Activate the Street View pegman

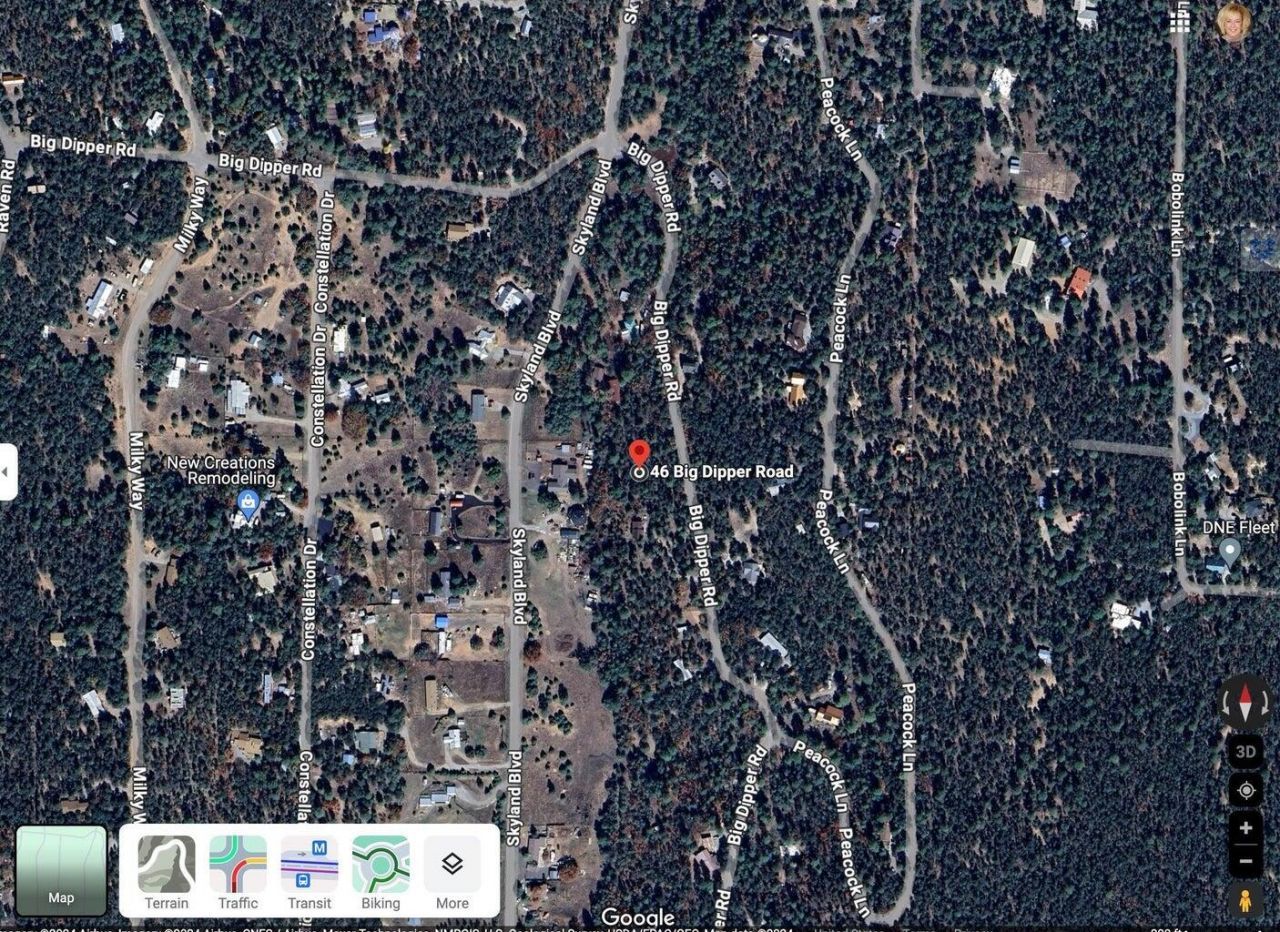1245,900
